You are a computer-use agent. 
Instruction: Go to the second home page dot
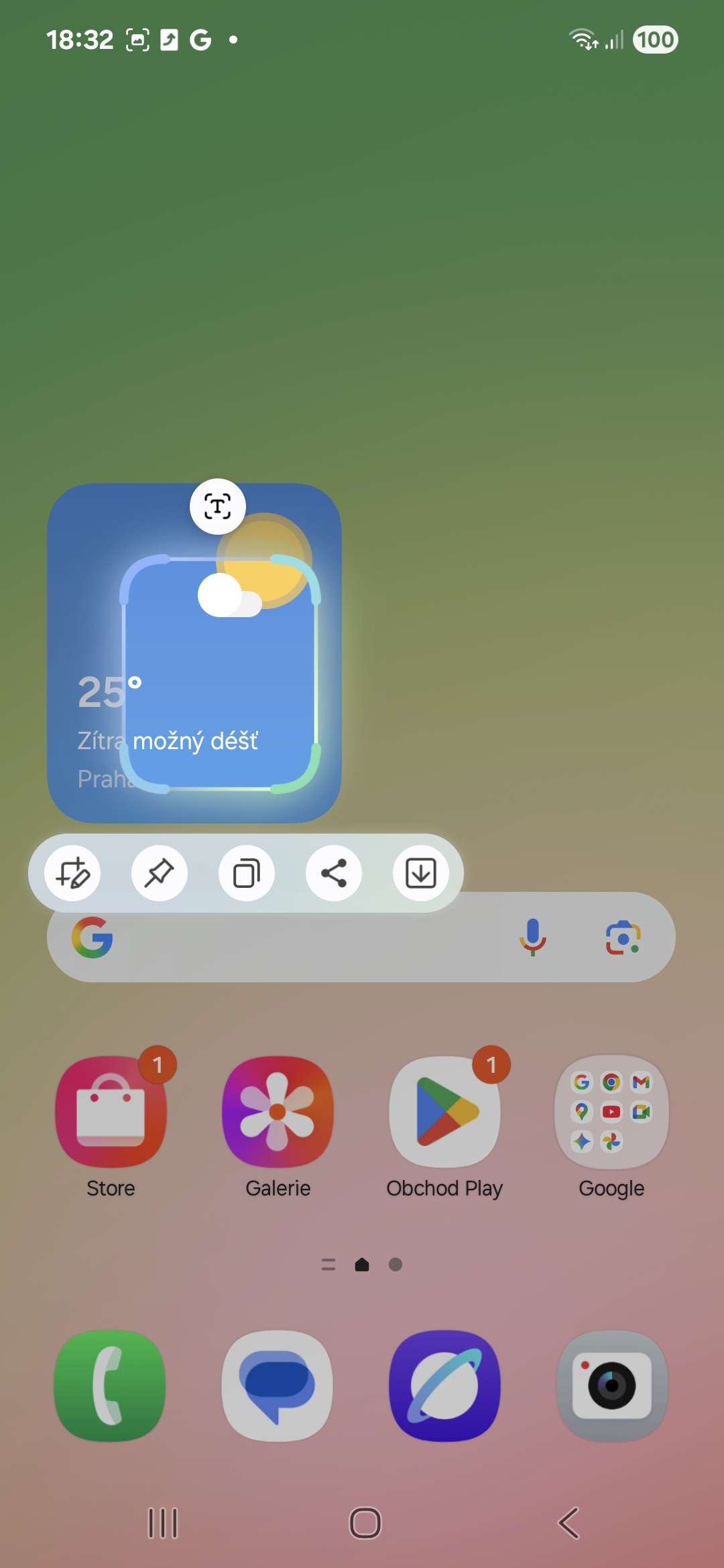396,1264
